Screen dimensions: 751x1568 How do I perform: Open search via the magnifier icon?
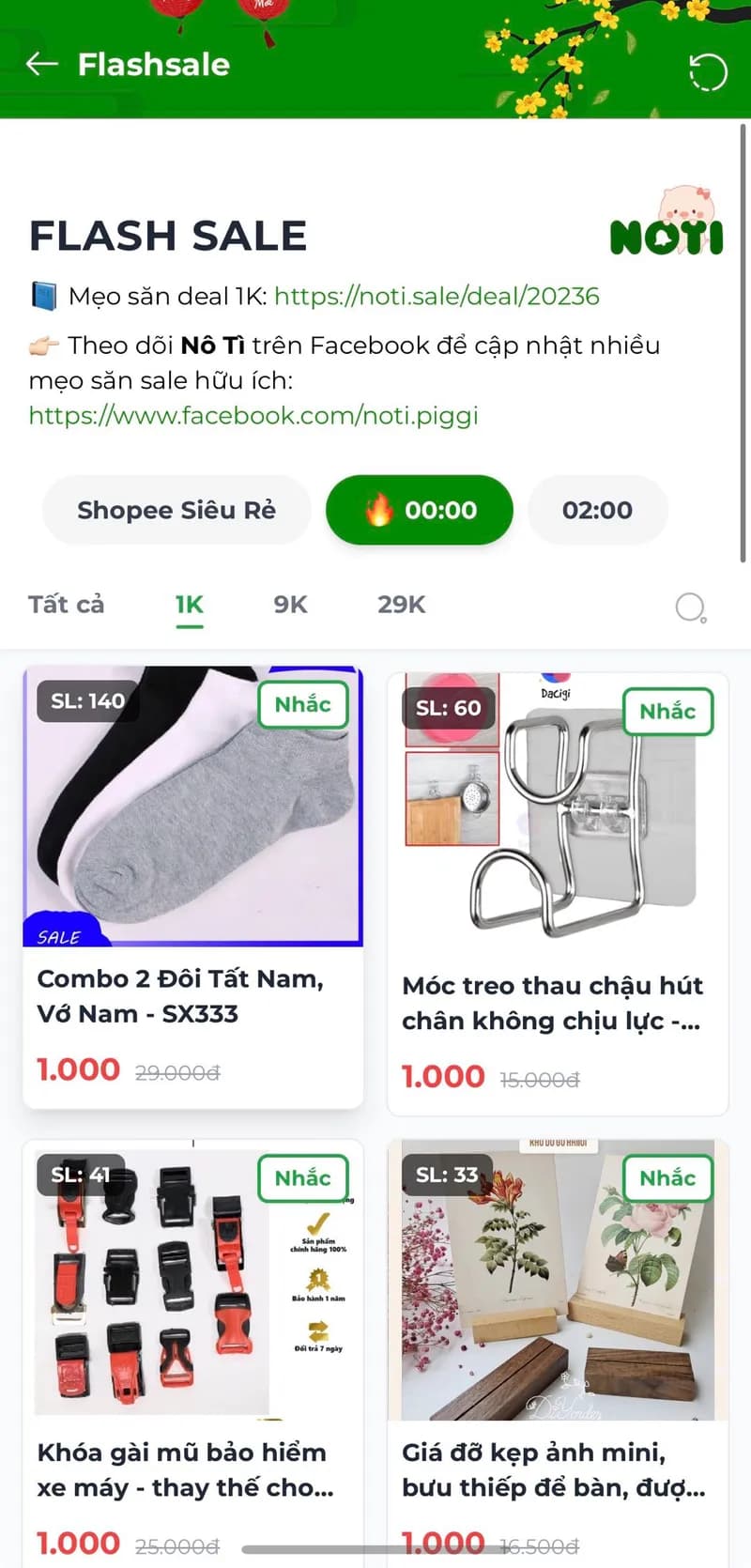coord(690,607)
